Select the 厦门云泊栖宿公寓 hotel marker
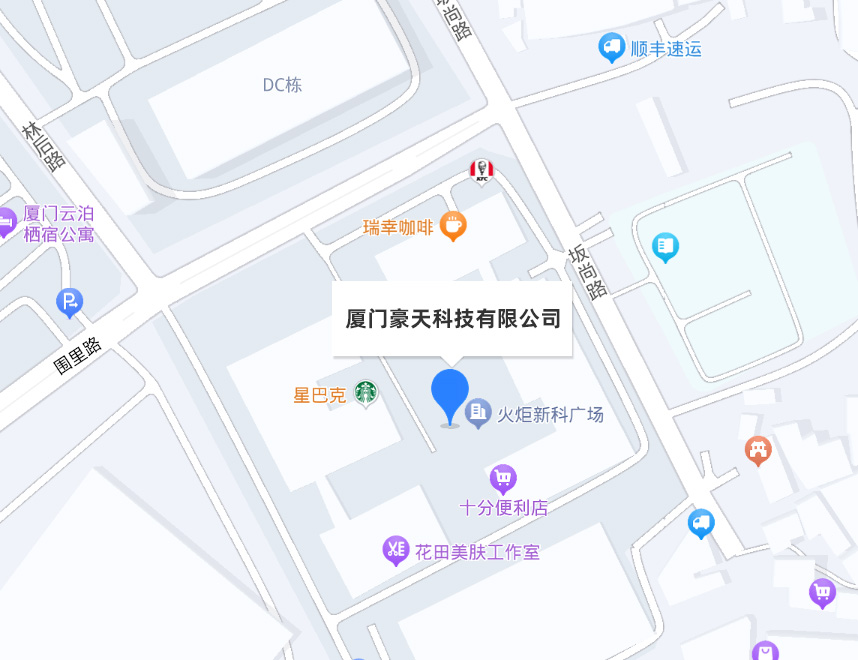This screenshot has height=660, width=858. pyautogui.click(x=7, y=222)
